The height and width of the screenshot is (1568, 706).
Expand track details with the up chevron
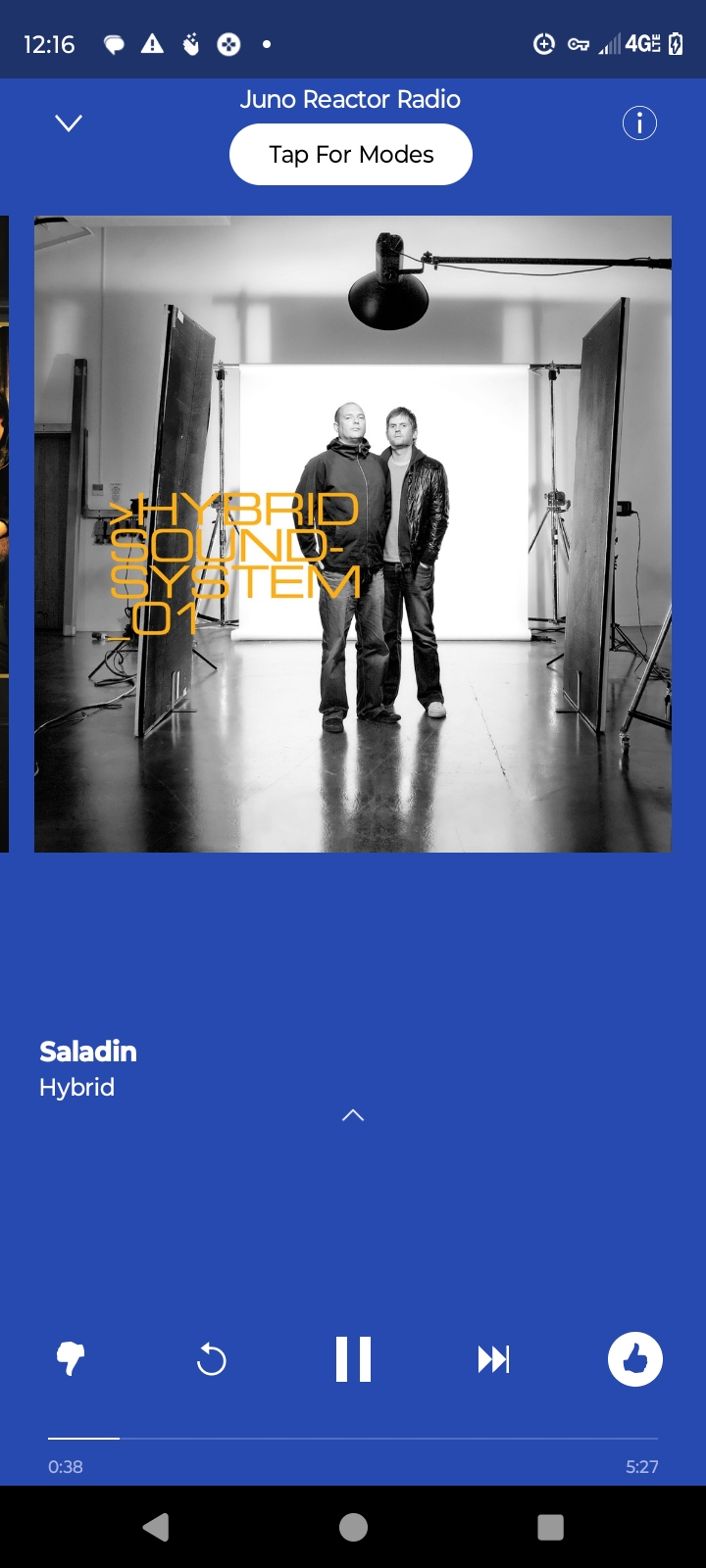tap(353, 1115)
